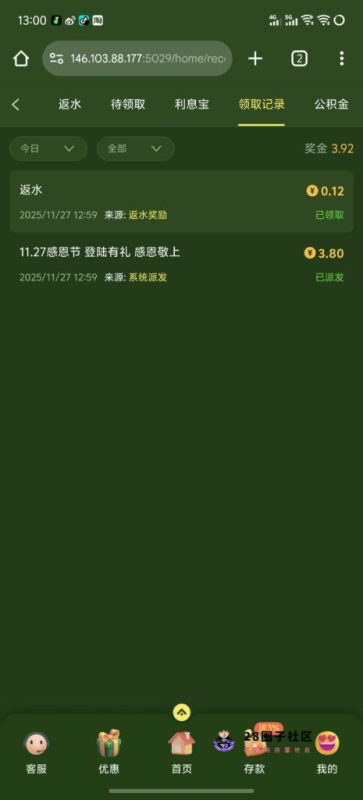Open 客服 customer service

coord(36,753)
